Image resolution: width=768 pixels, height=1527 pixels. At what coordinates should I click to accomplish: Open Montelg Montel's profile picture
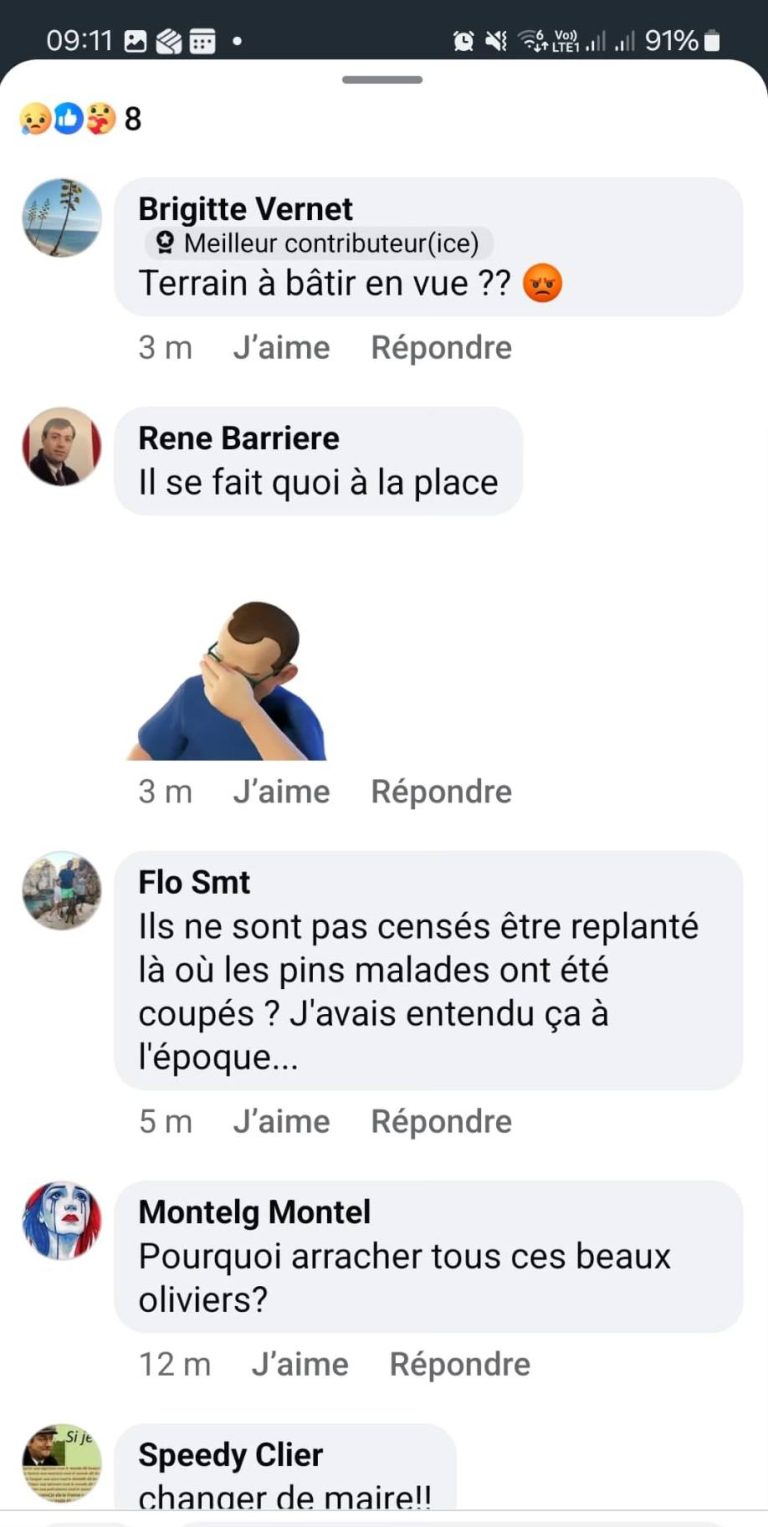pos(62,1221)
